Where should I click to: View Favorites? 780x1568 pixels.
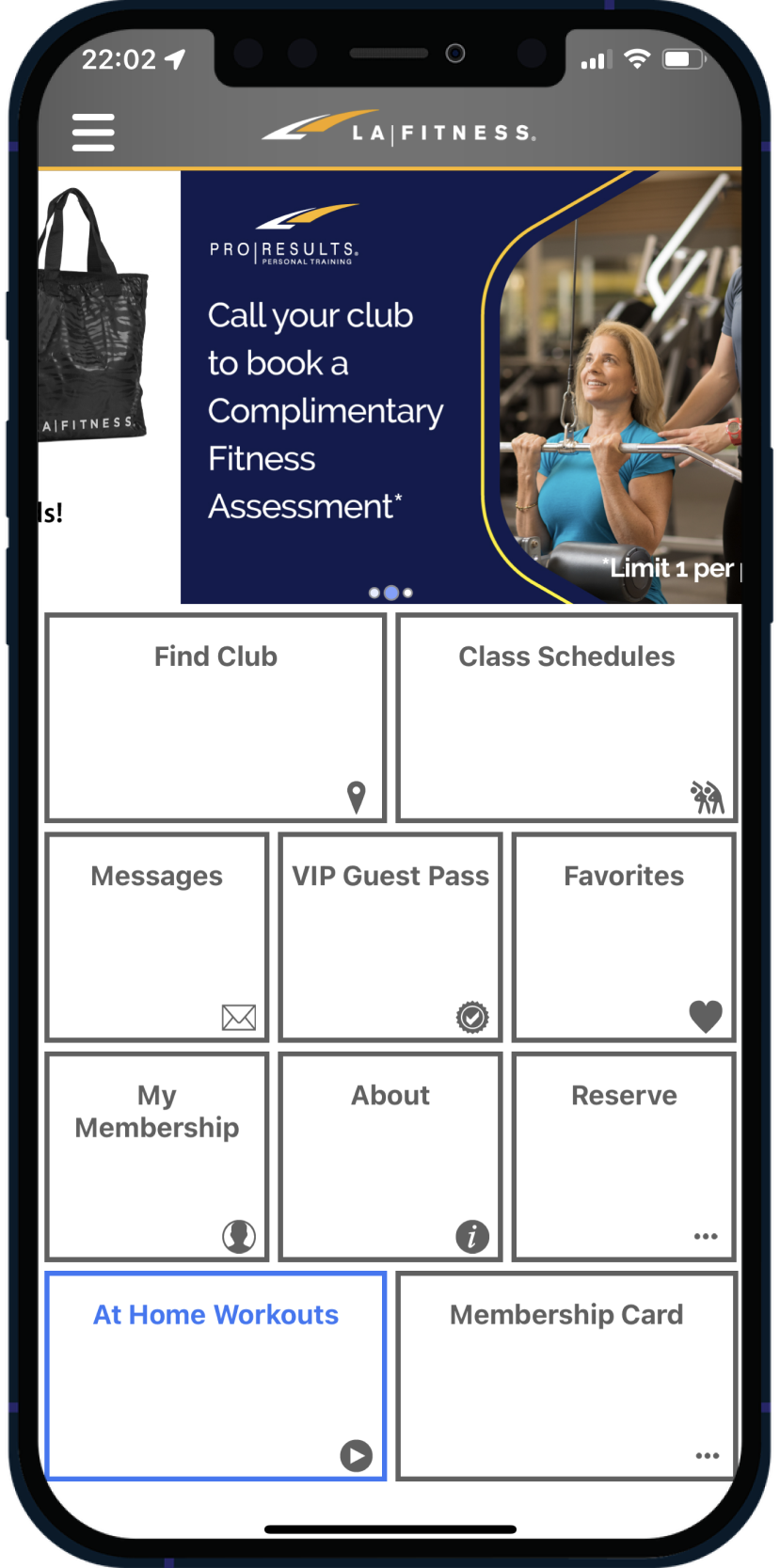point(624,937)
